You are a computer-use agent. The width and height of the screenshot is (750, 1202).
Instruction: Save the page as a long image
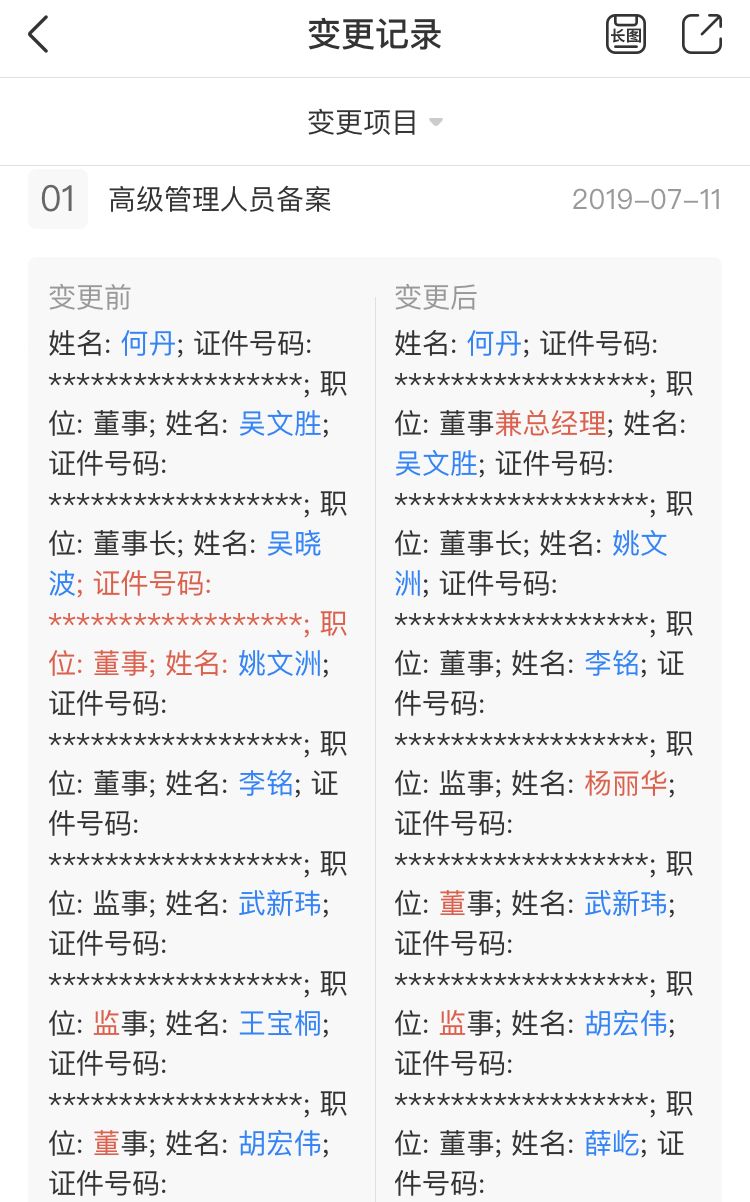point(626,35)
